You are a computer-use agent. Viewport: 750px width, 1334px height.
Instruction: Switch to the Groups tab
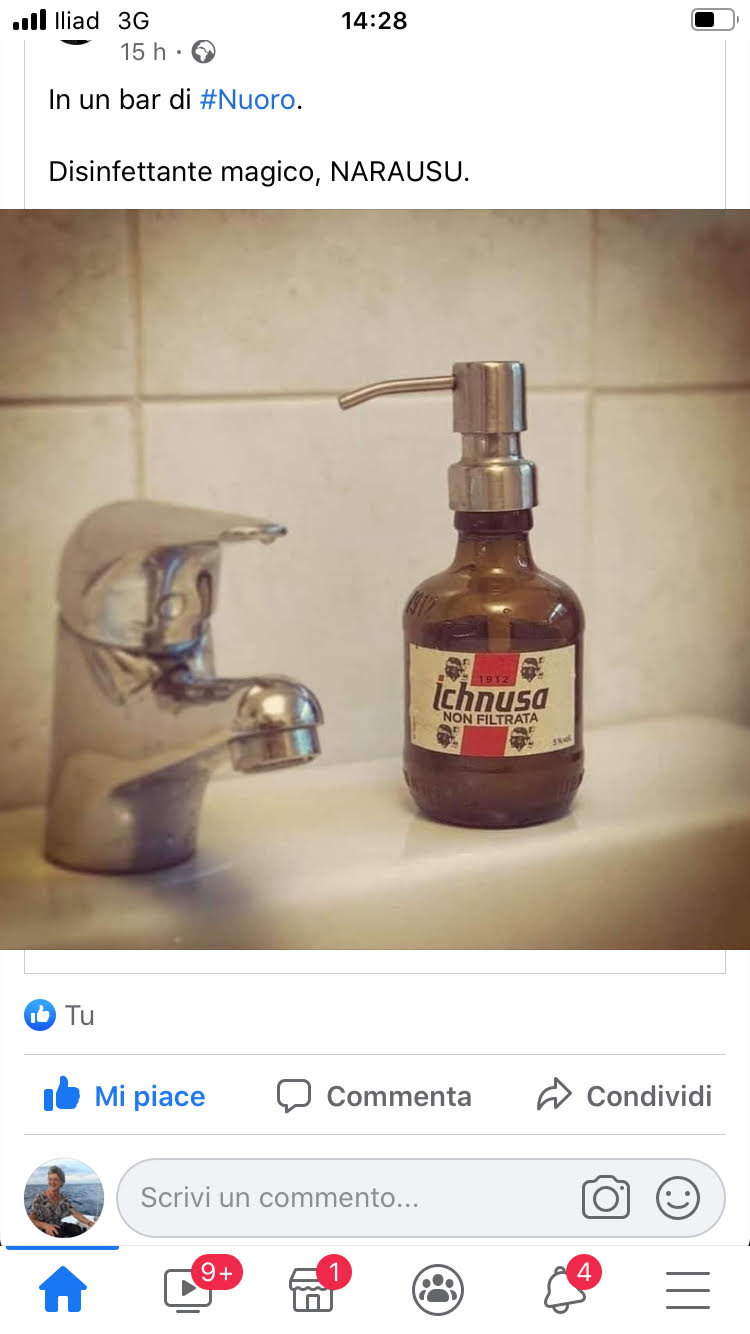[437, 1290]
